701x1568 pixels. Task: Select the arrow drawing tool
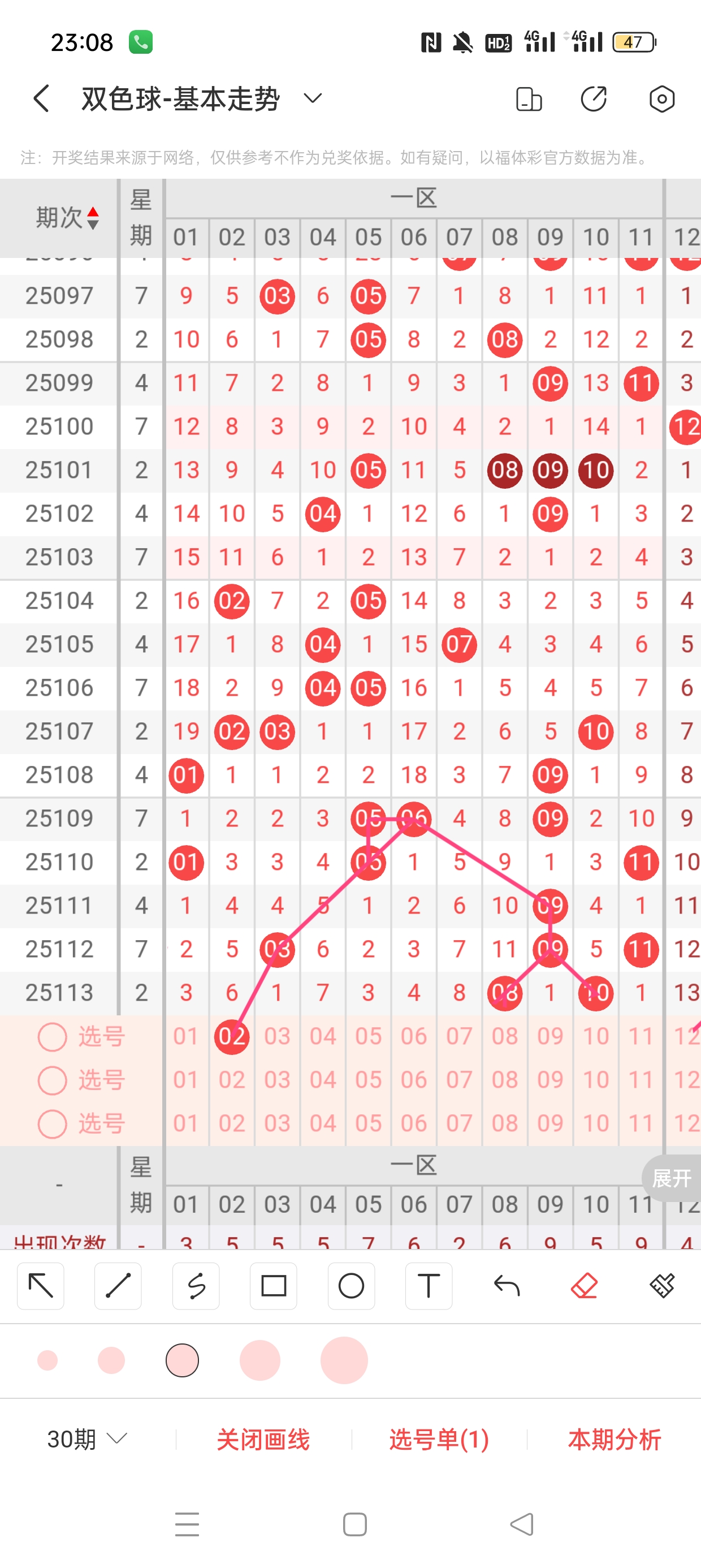coord(41,1286)
